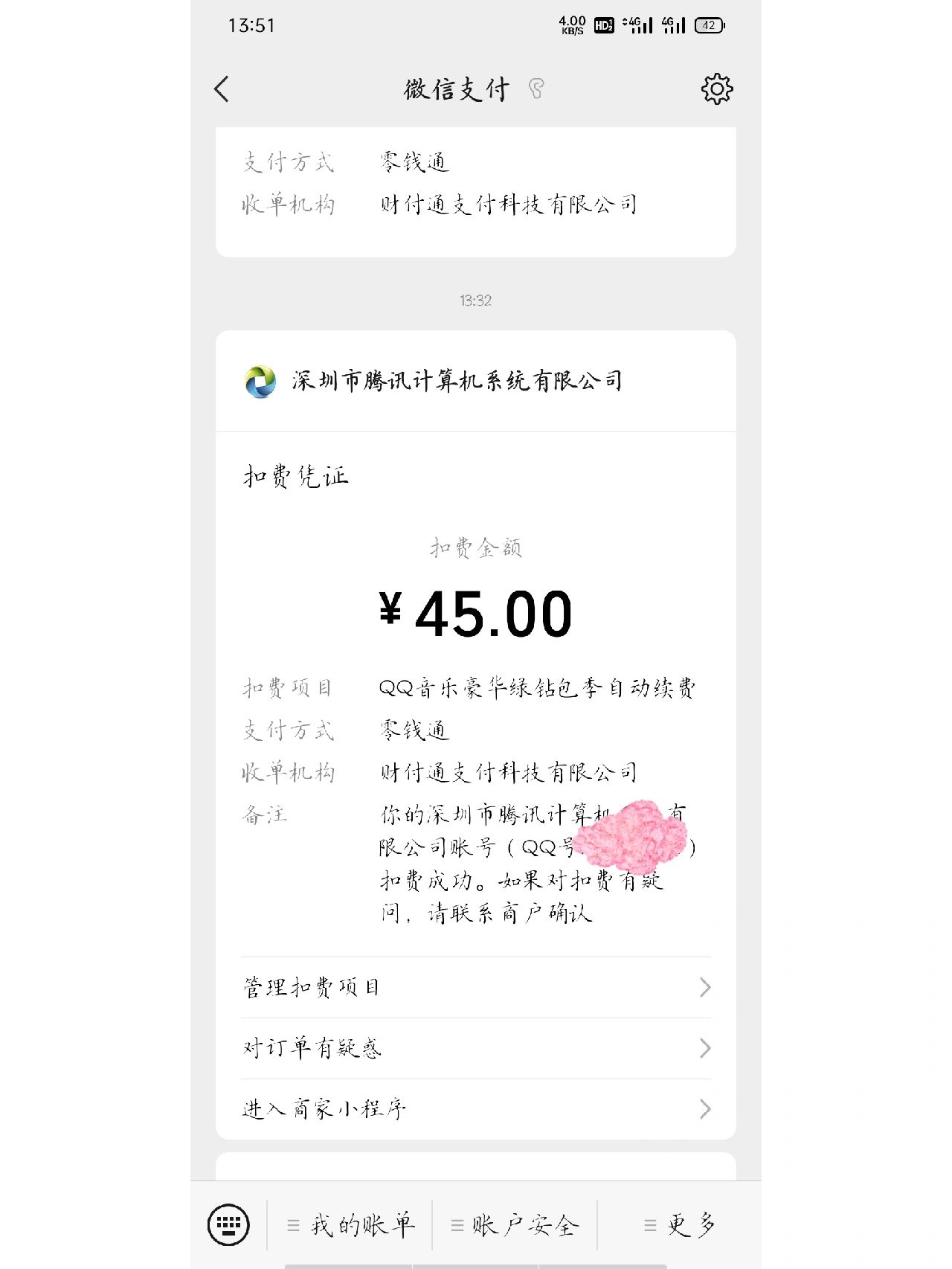
Task: Tap the battery indicator showing 42
Action: 710,25
